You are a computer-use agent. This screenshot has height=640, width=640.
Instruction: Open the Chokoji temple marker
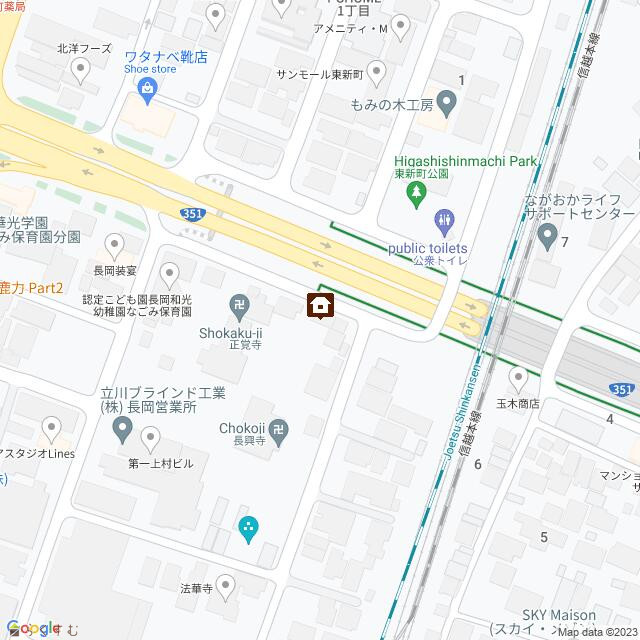click(x=279, y=429)
